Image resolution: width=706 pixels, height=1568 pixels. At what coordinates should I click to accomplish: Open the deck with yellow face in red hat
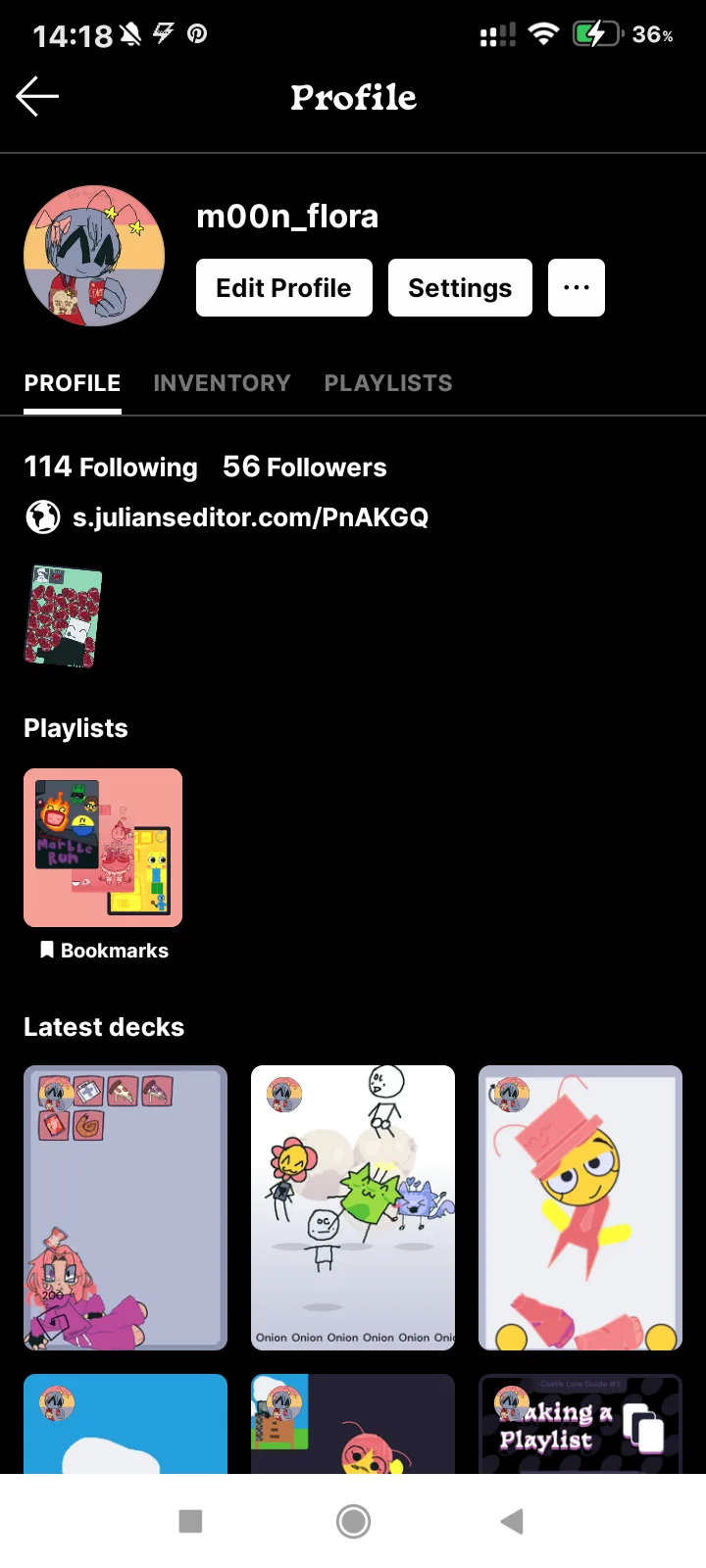point(580,1207)
